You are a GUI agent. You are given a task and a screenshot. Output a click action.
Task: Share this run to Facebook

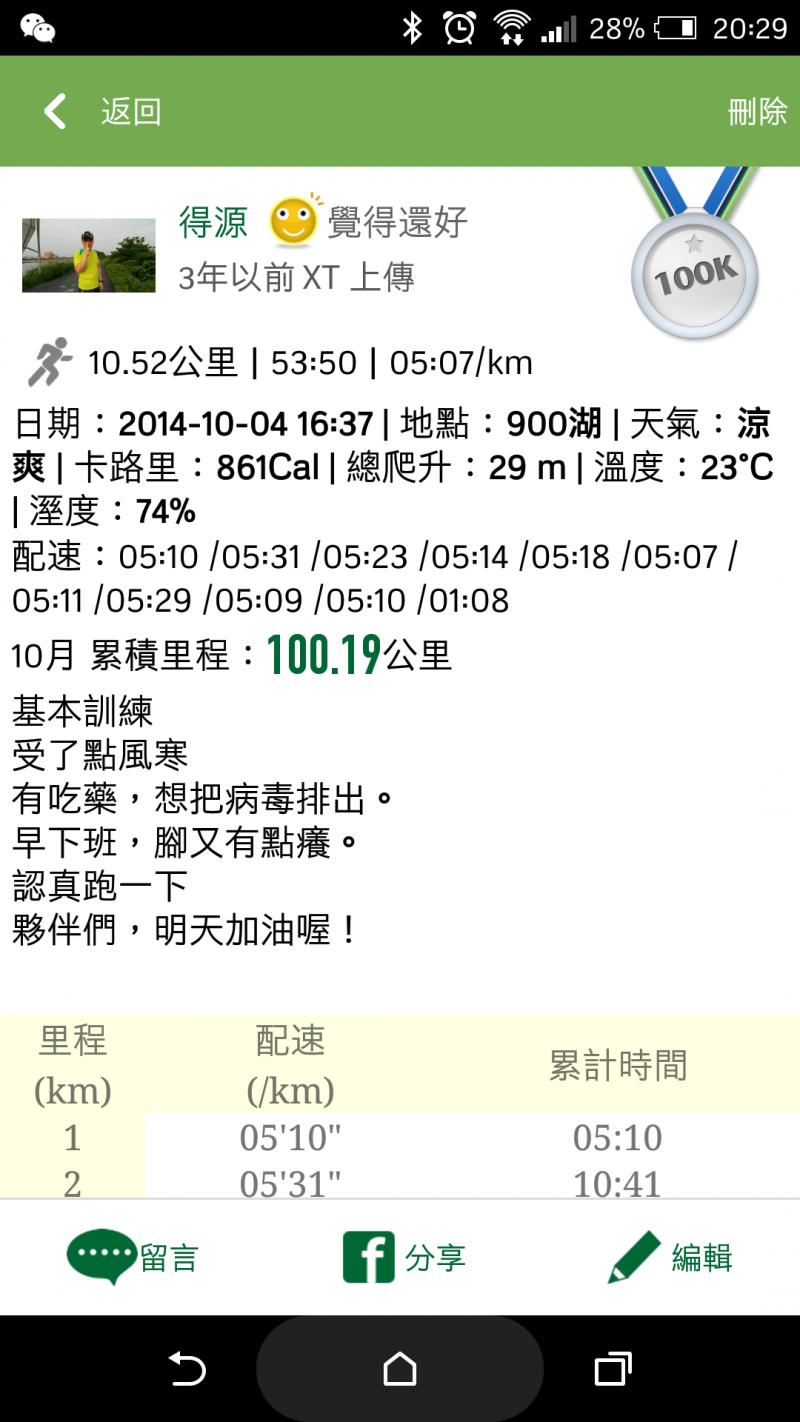click(x=403, y=1257)
